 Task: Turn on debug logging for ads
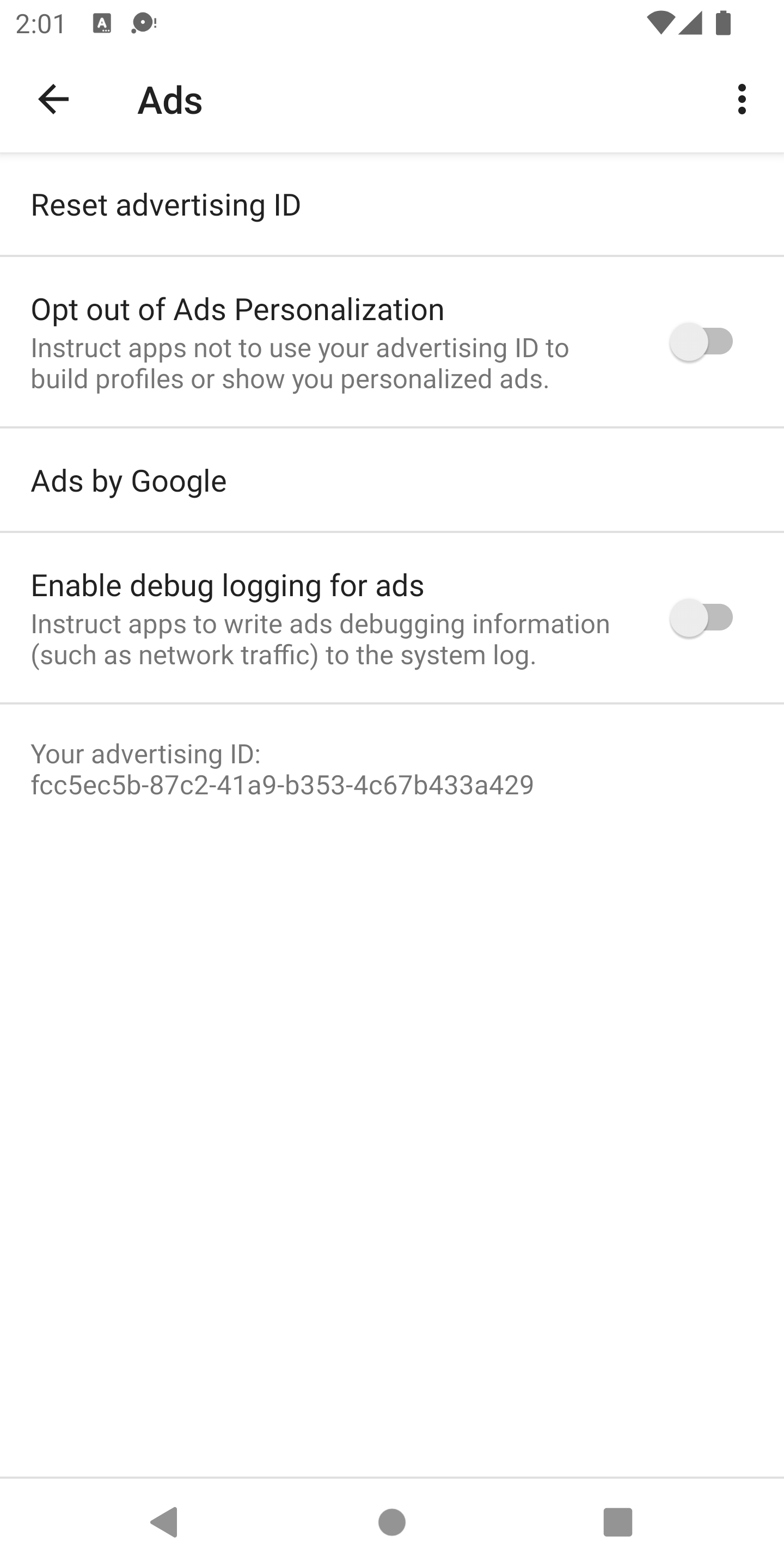point(701,618)
